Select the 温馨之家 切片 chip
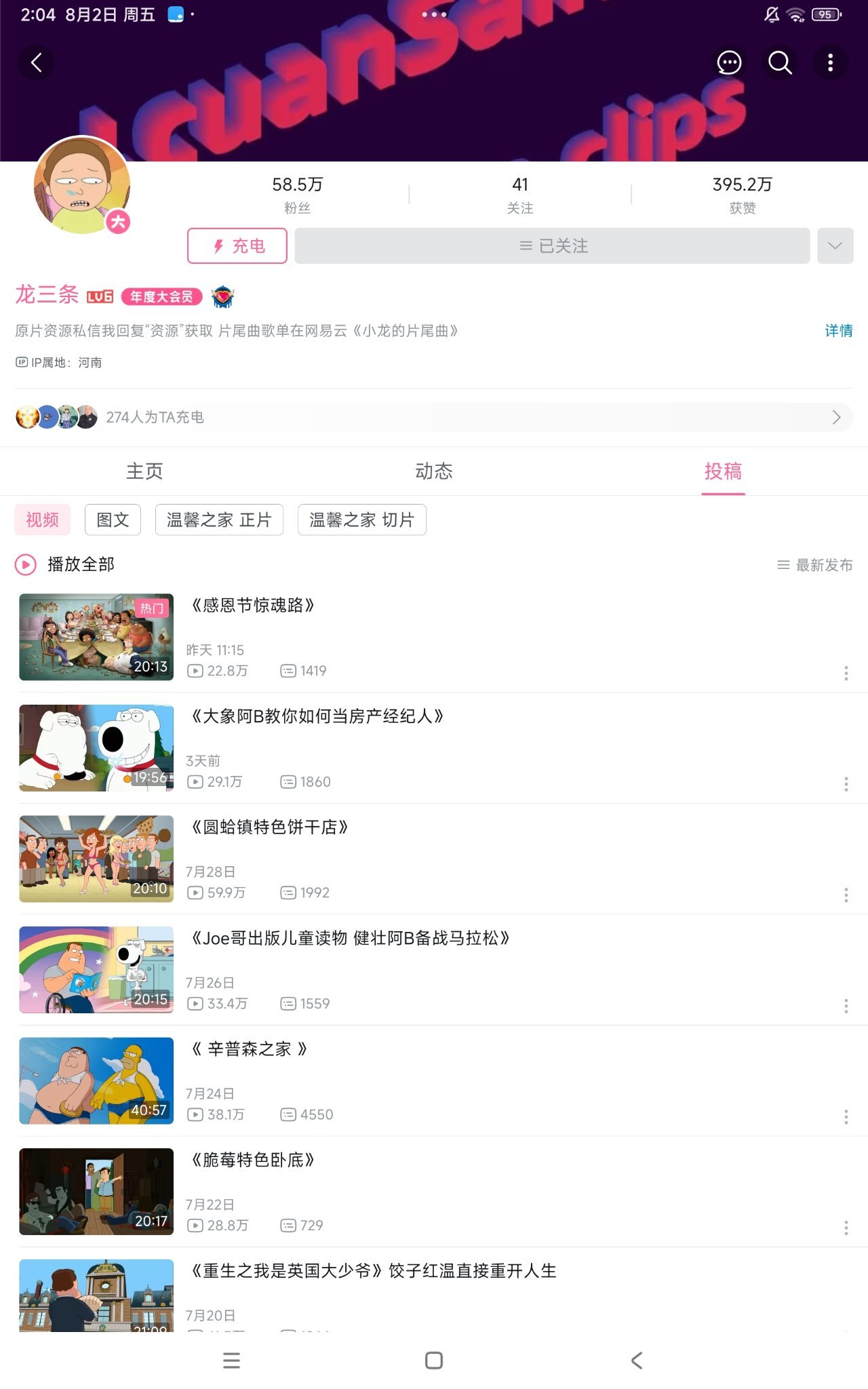This screenshot has height=1389, width=868. pyautogui.click(x=361, y=520)
